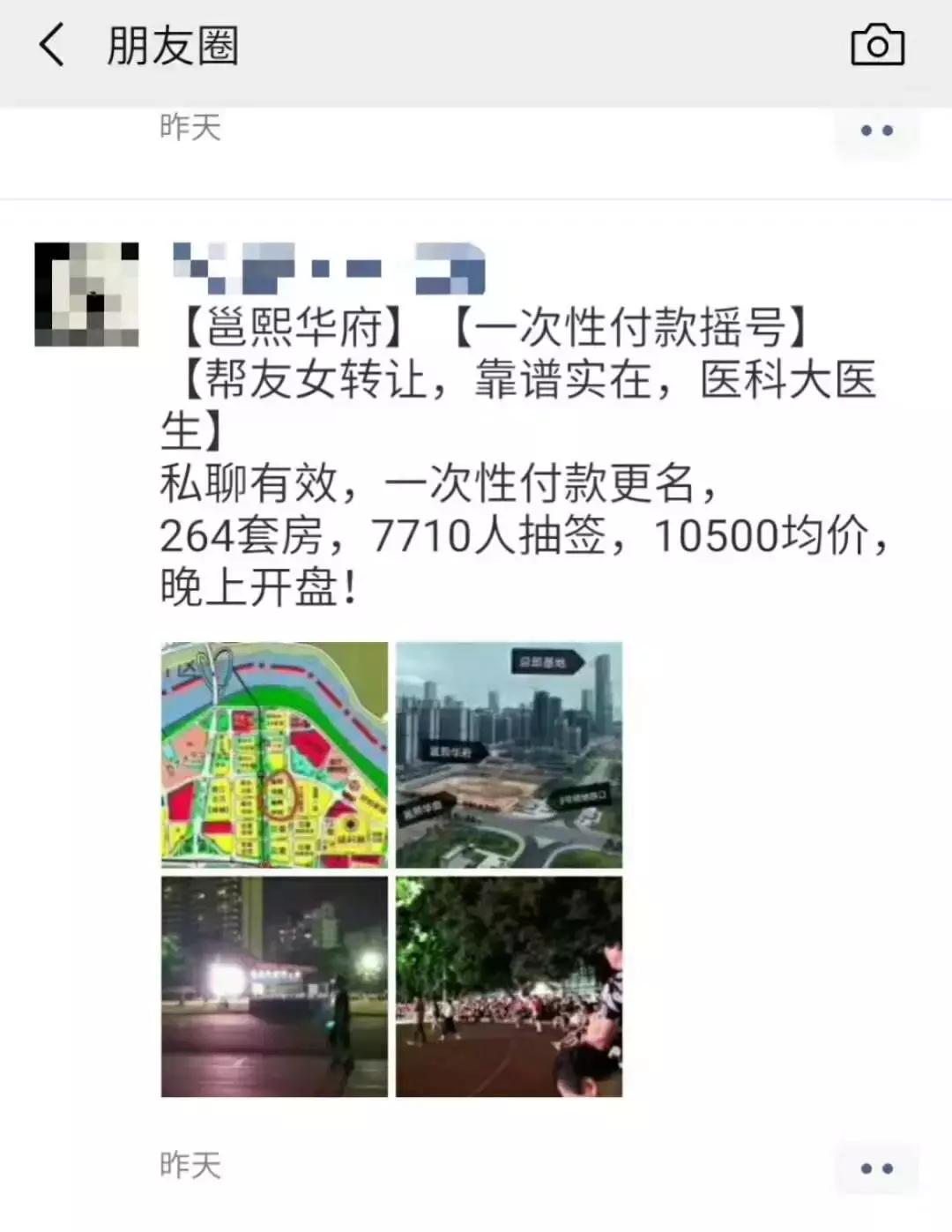This screenshot has width=952, height=1232.
Task: View the crowded playground photo
Action: click(x=511, y=988)
